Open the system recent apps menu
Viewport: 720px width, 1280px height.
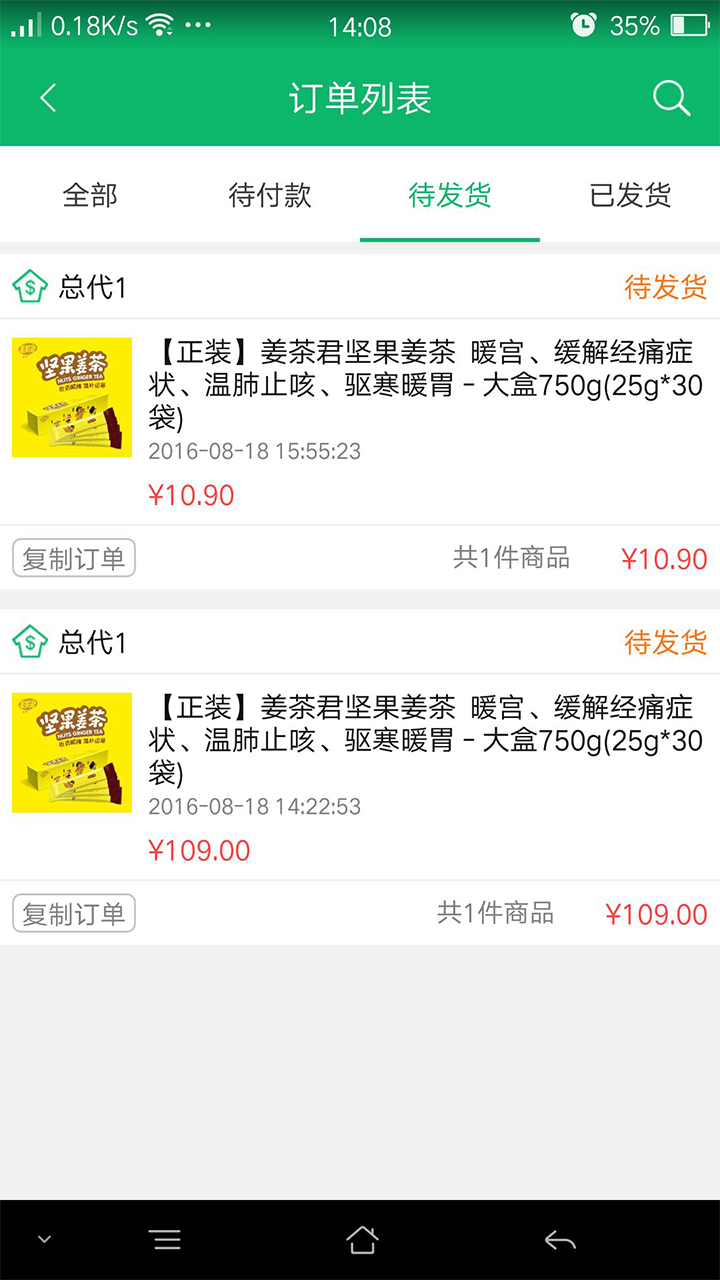166,1240
